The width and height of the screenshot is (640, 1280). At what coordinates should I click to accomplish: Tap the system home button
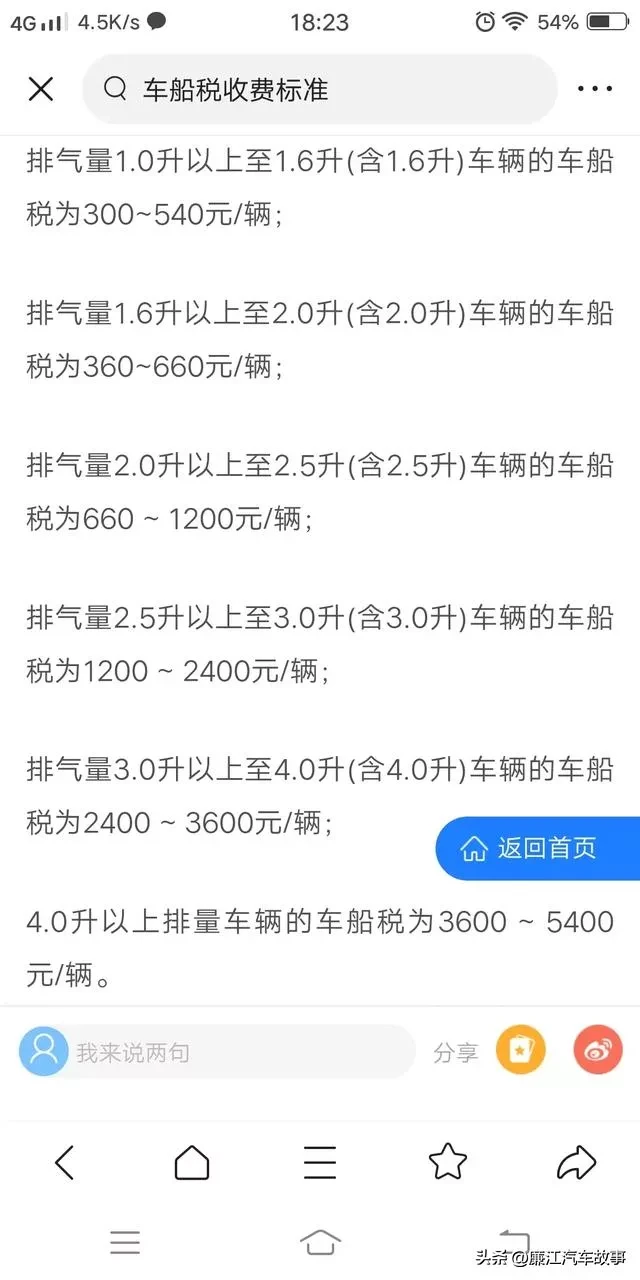coord(320,1242)
